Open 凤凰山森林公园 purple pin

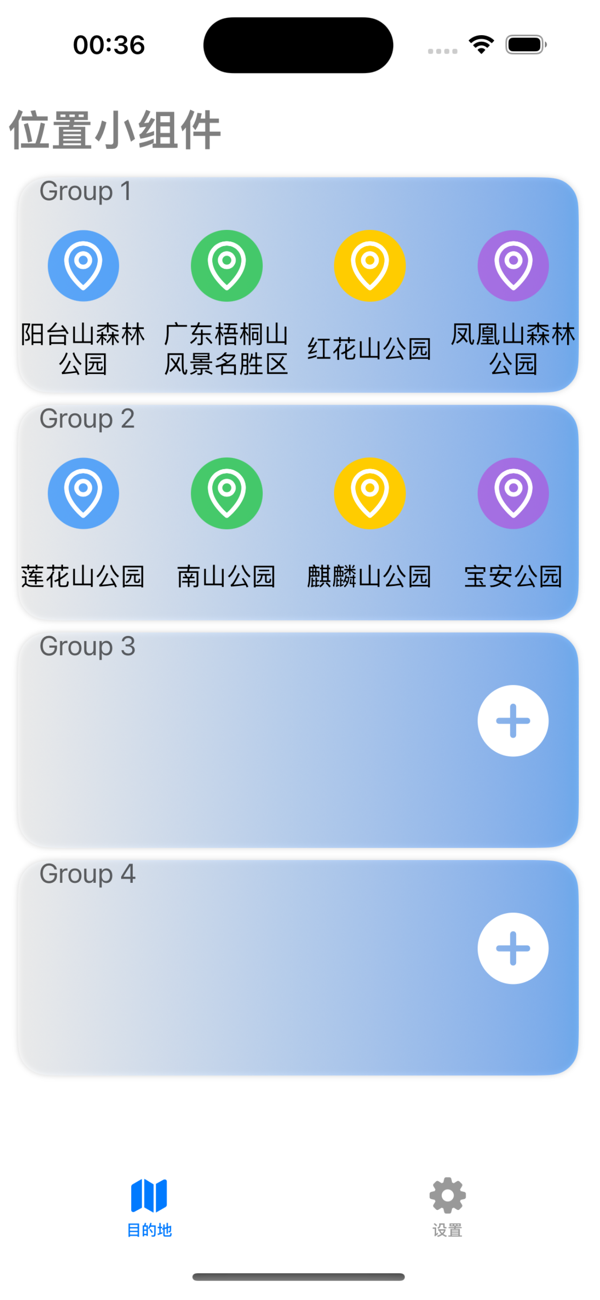[513, 266]
